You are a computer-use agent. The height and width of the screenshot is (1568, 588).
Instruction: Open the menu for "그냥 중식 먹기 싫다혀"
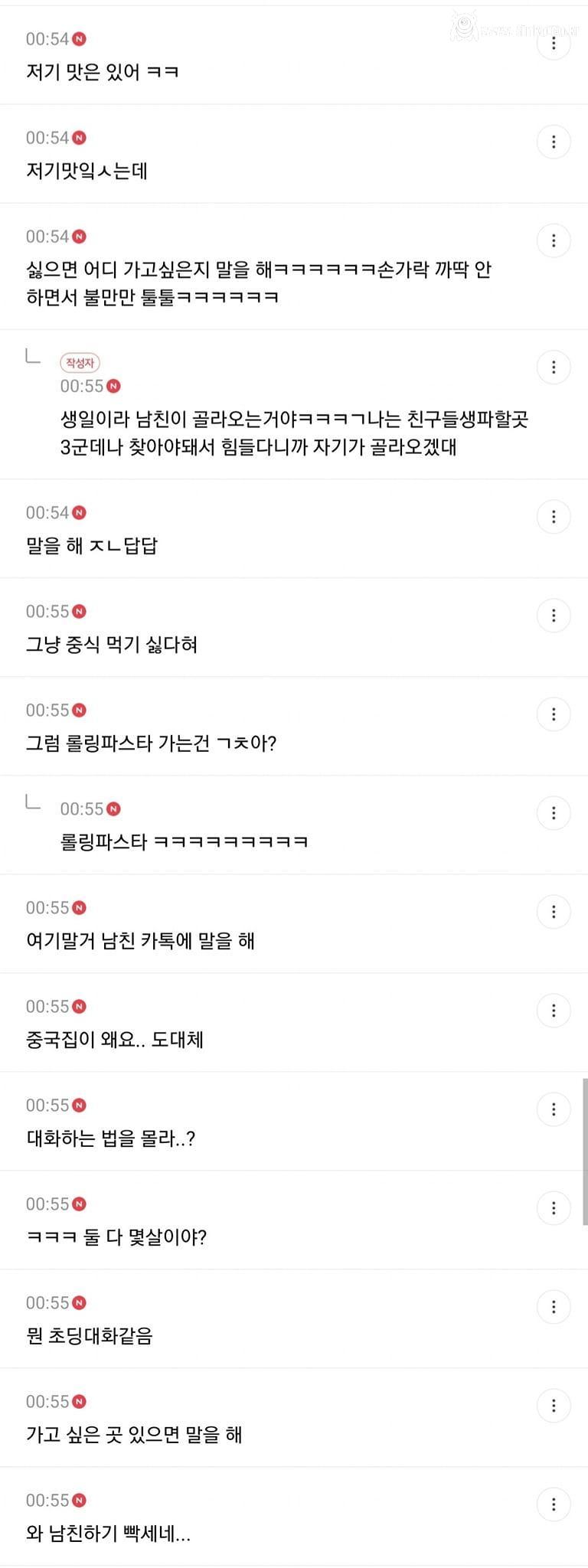[554, 616]
